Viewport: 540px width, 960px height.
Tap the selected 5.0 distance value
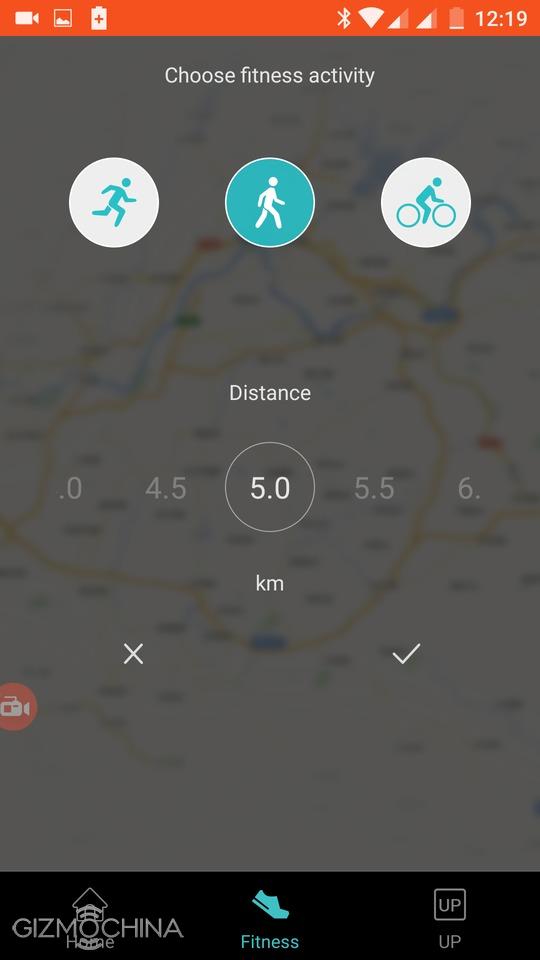[270, 487]
